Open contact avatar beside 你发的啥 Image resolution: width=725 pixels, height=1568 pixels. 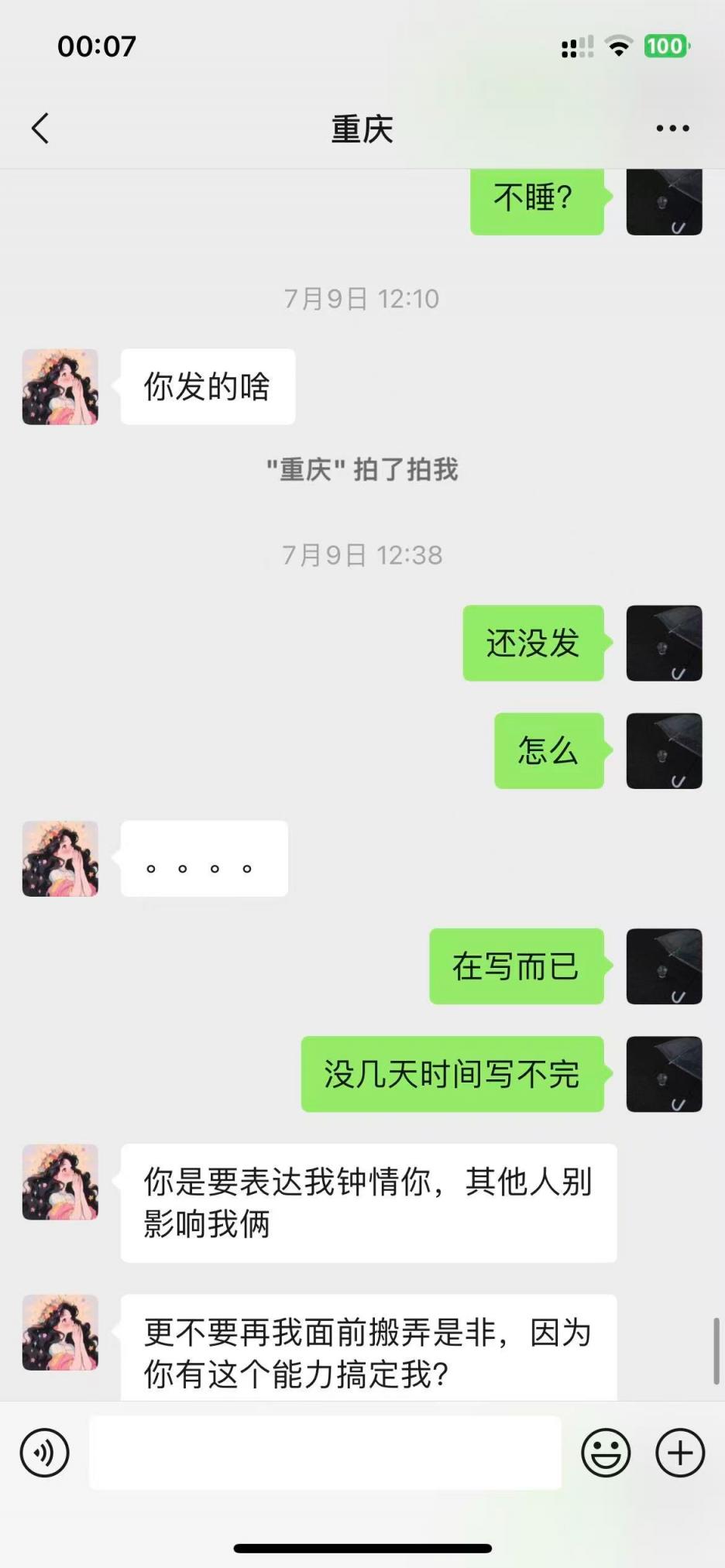[60, 386]
